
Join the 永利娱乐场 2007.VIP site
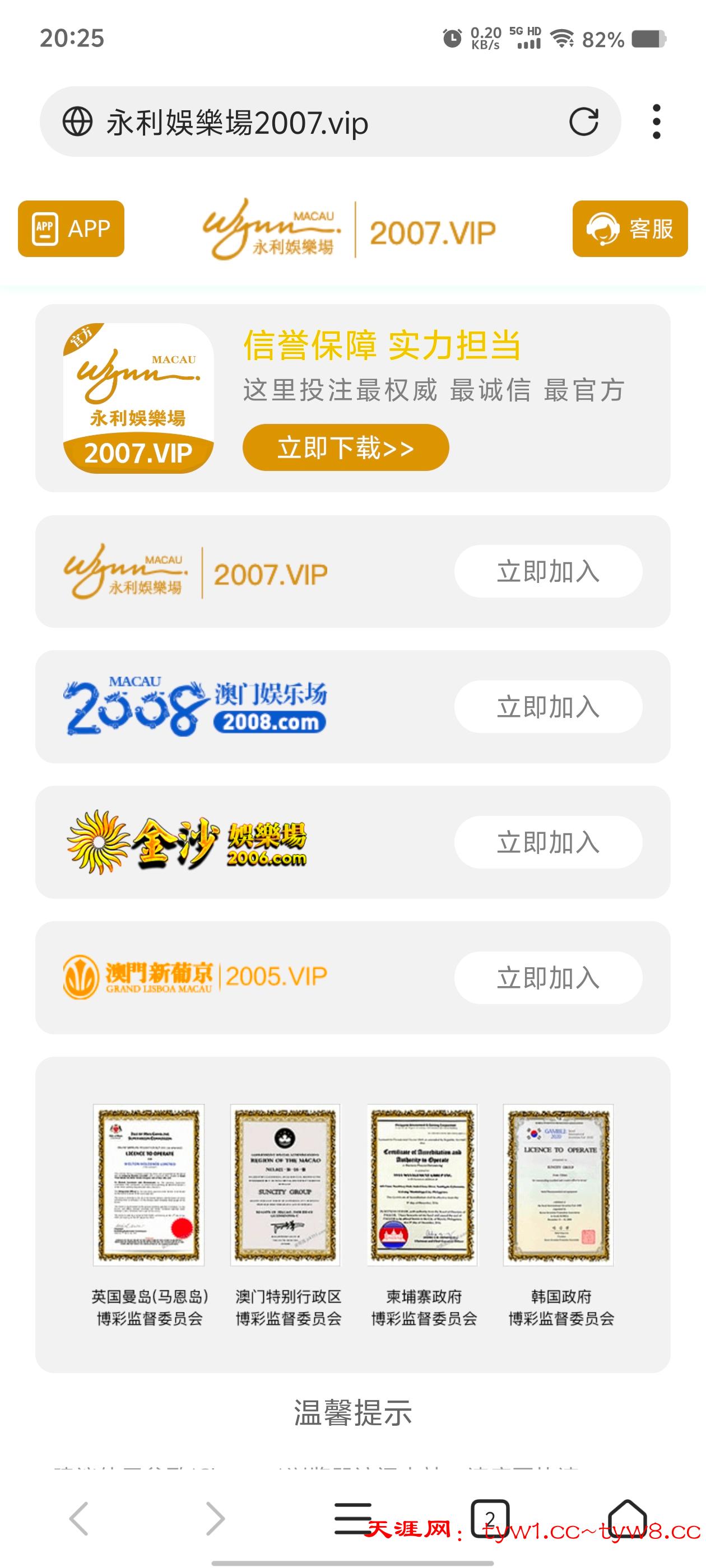[x=547, y=572]
